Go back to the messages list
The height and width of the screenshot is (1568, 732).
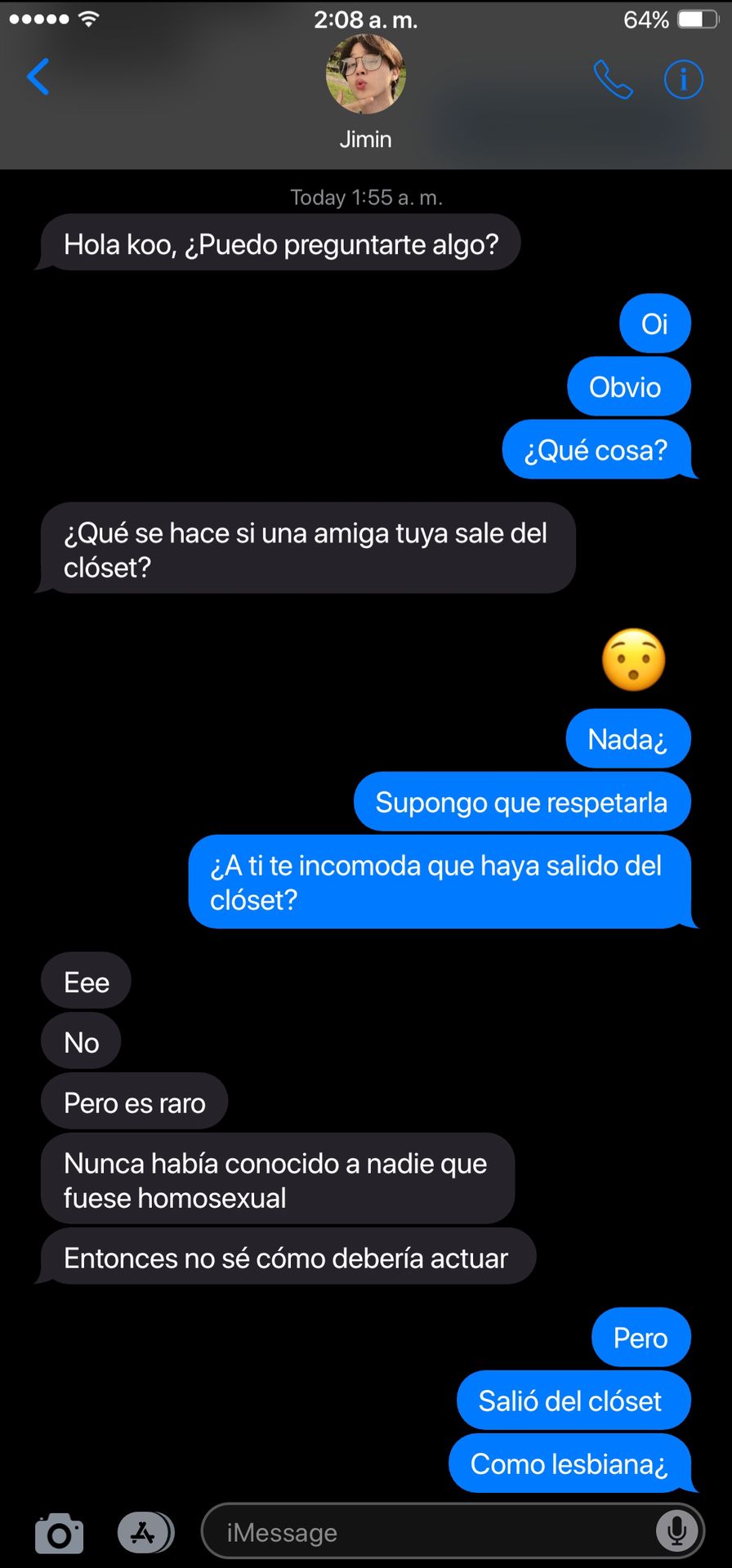38,77
